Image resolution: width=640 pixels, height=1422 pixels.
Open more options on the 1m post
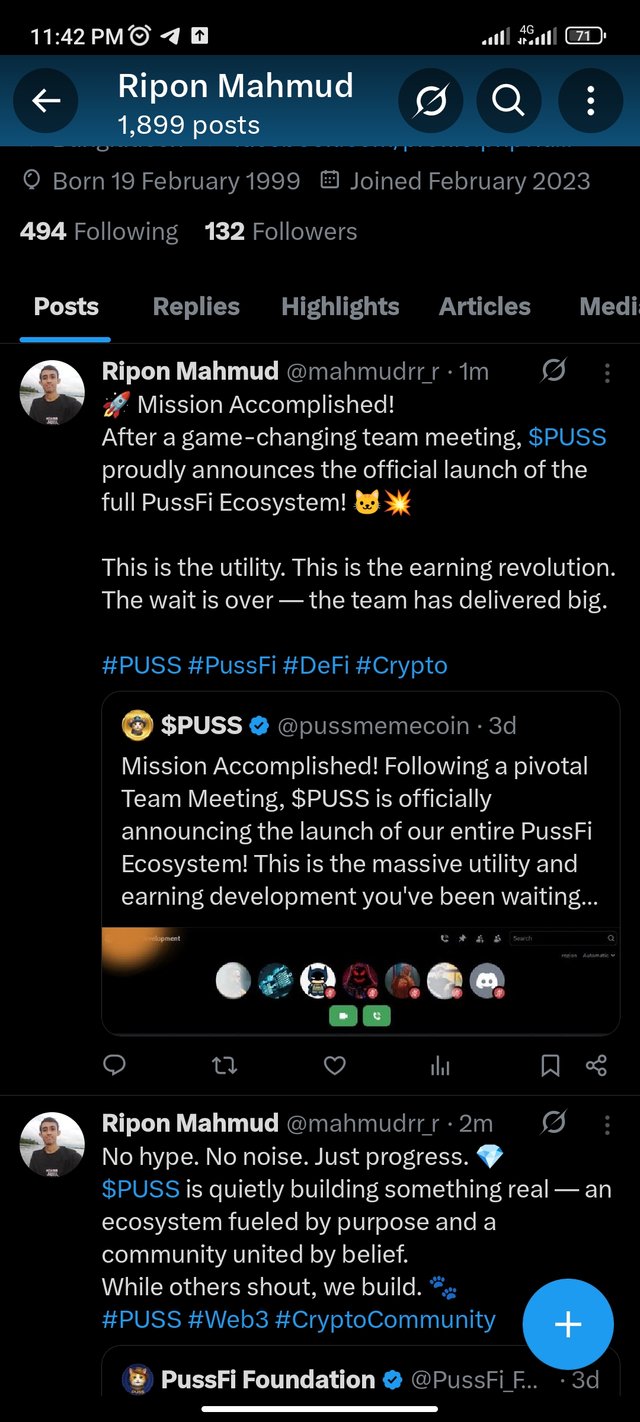tap(607, 372)
